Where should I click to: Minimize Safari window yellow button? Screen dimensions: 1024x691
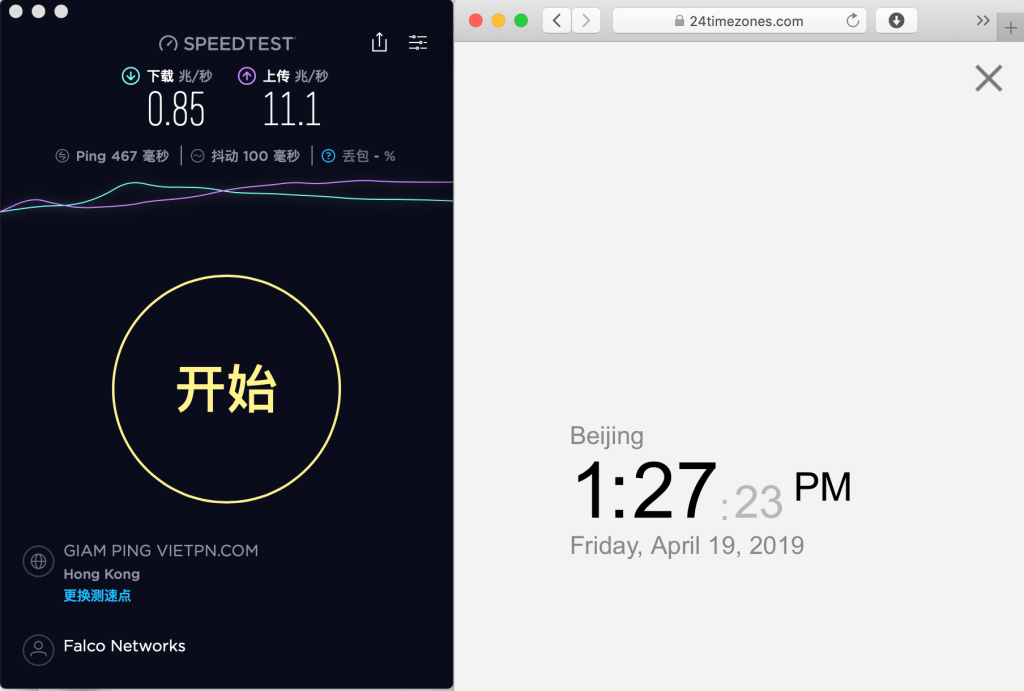[x=498, y=20]
